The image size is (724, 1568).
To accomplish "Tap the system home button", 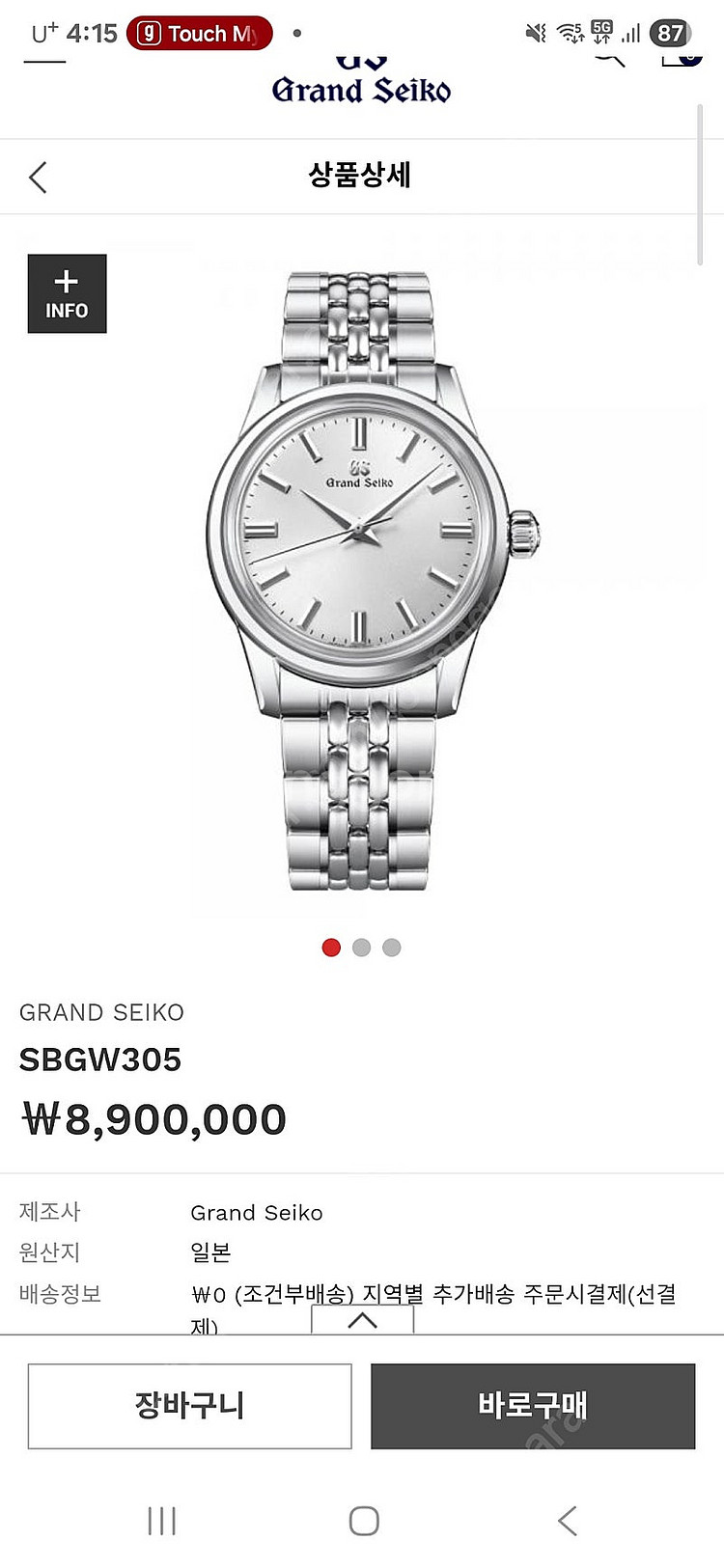I will coord(363,1521).
